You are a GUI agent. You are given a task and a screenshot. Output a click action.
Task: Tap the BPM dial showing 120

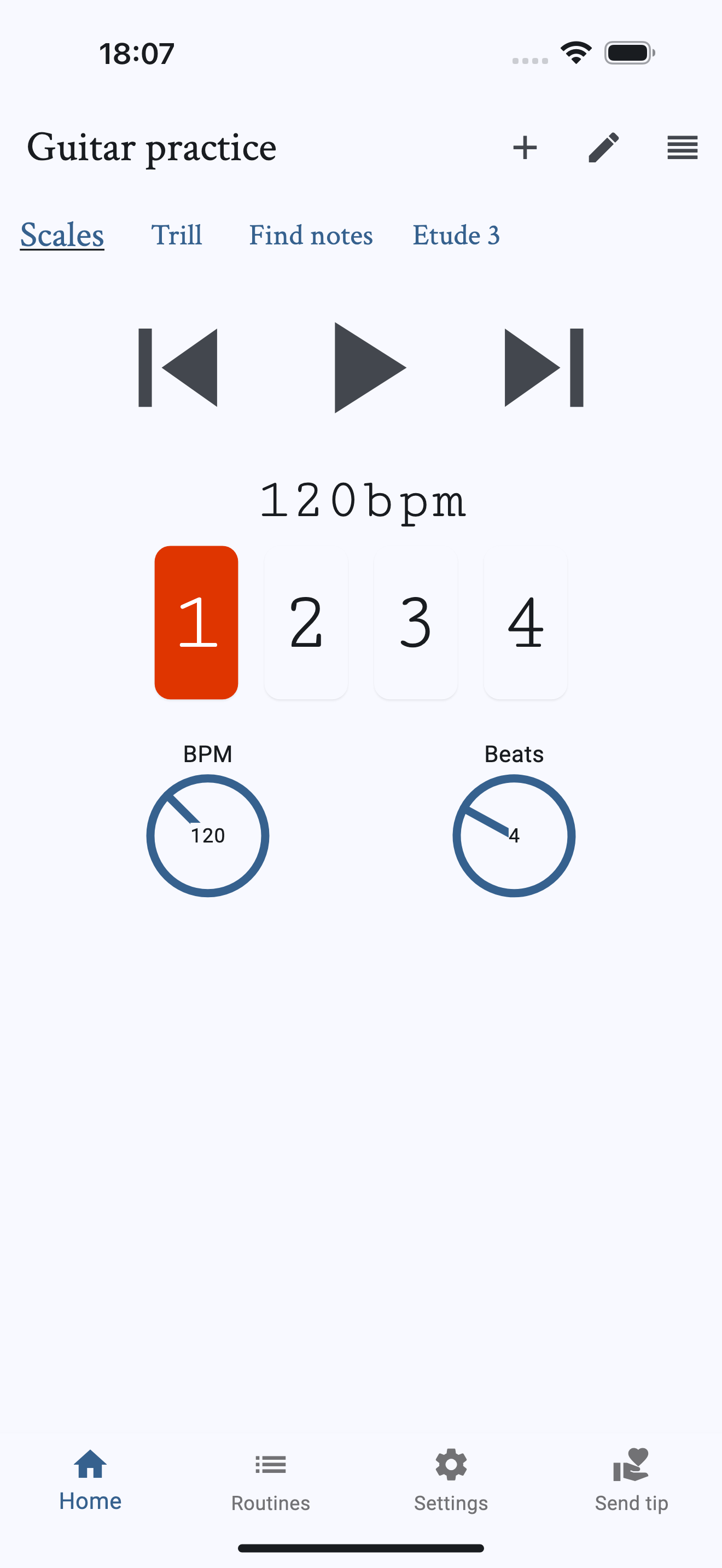tap(208, 835)
